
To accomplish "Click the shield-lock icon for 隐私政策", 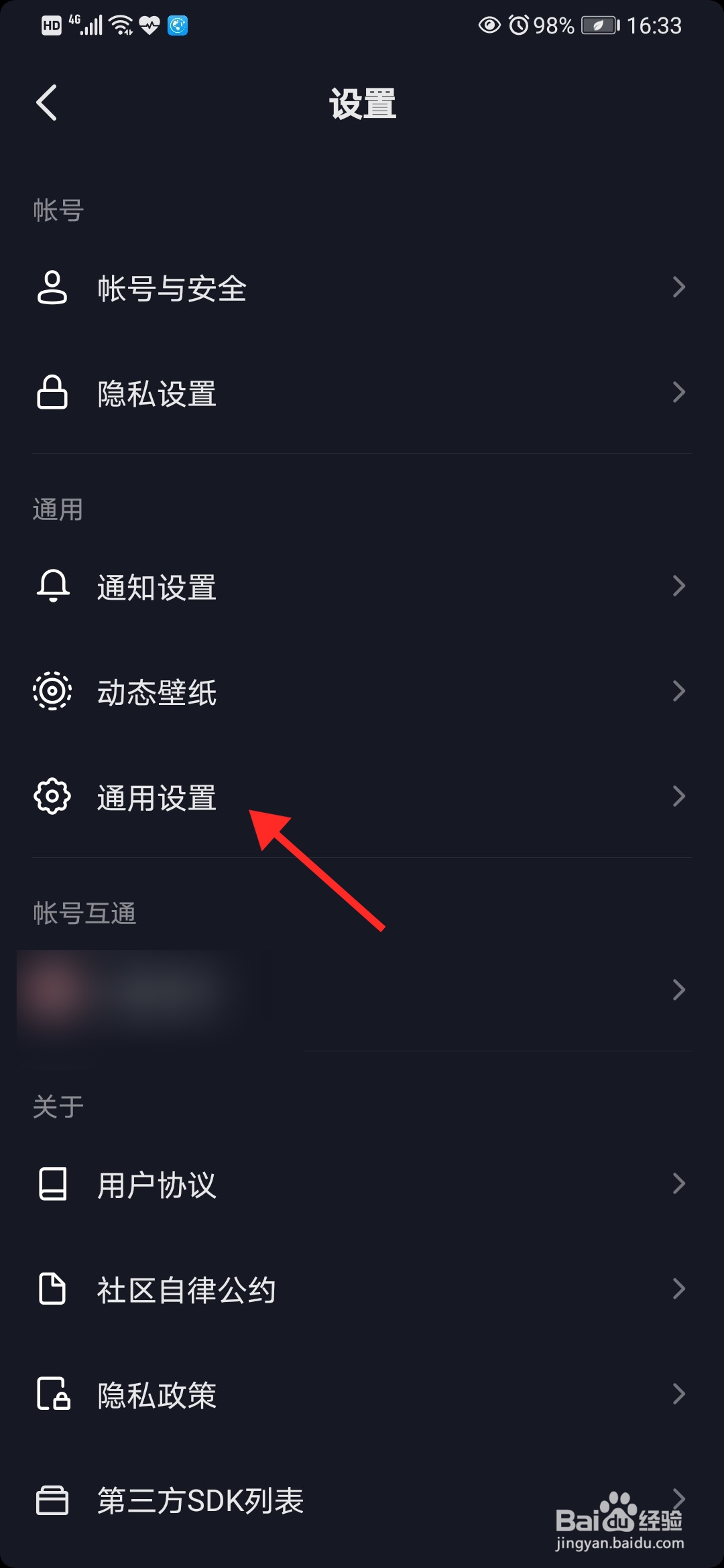I will click(52, 1395).
